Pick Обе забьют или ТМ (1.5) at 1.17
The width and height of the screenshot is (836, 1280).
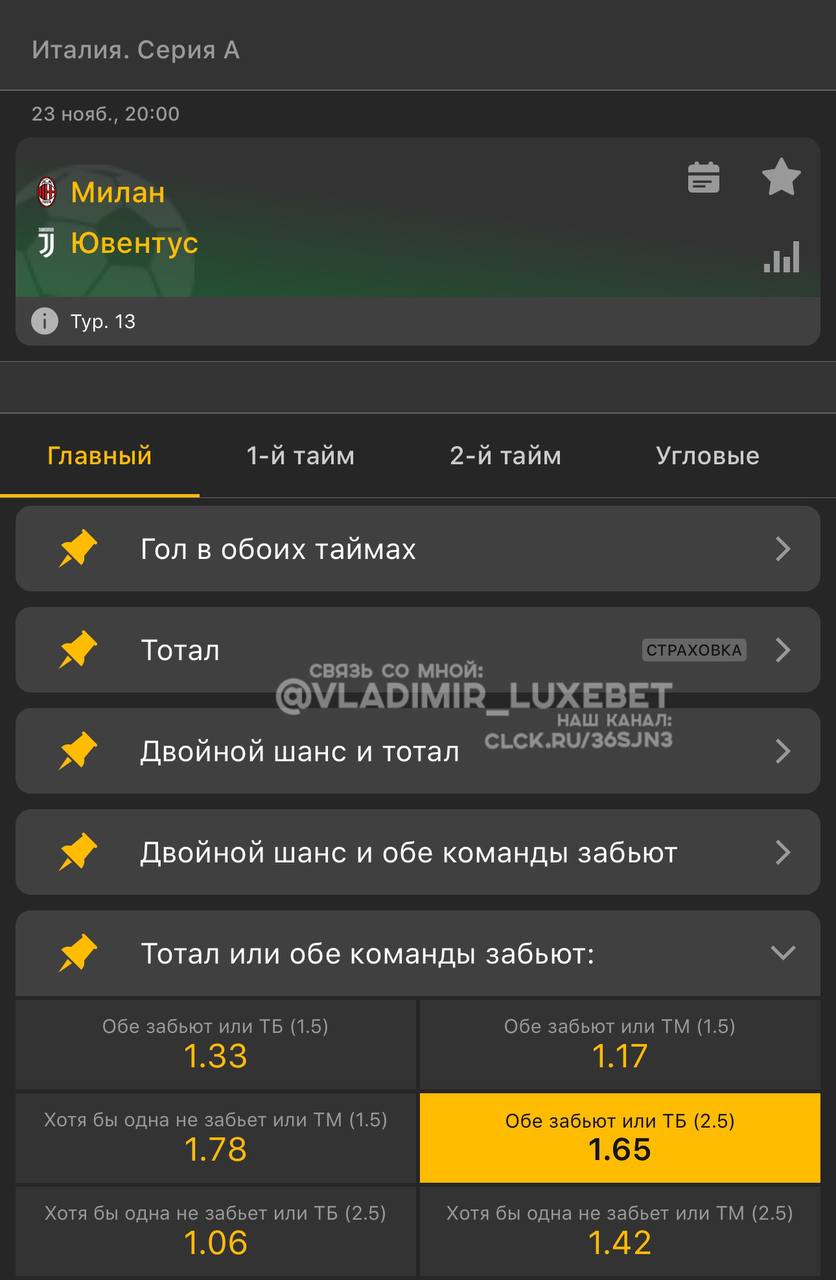pyautogui.click(x=619, y=1044)
